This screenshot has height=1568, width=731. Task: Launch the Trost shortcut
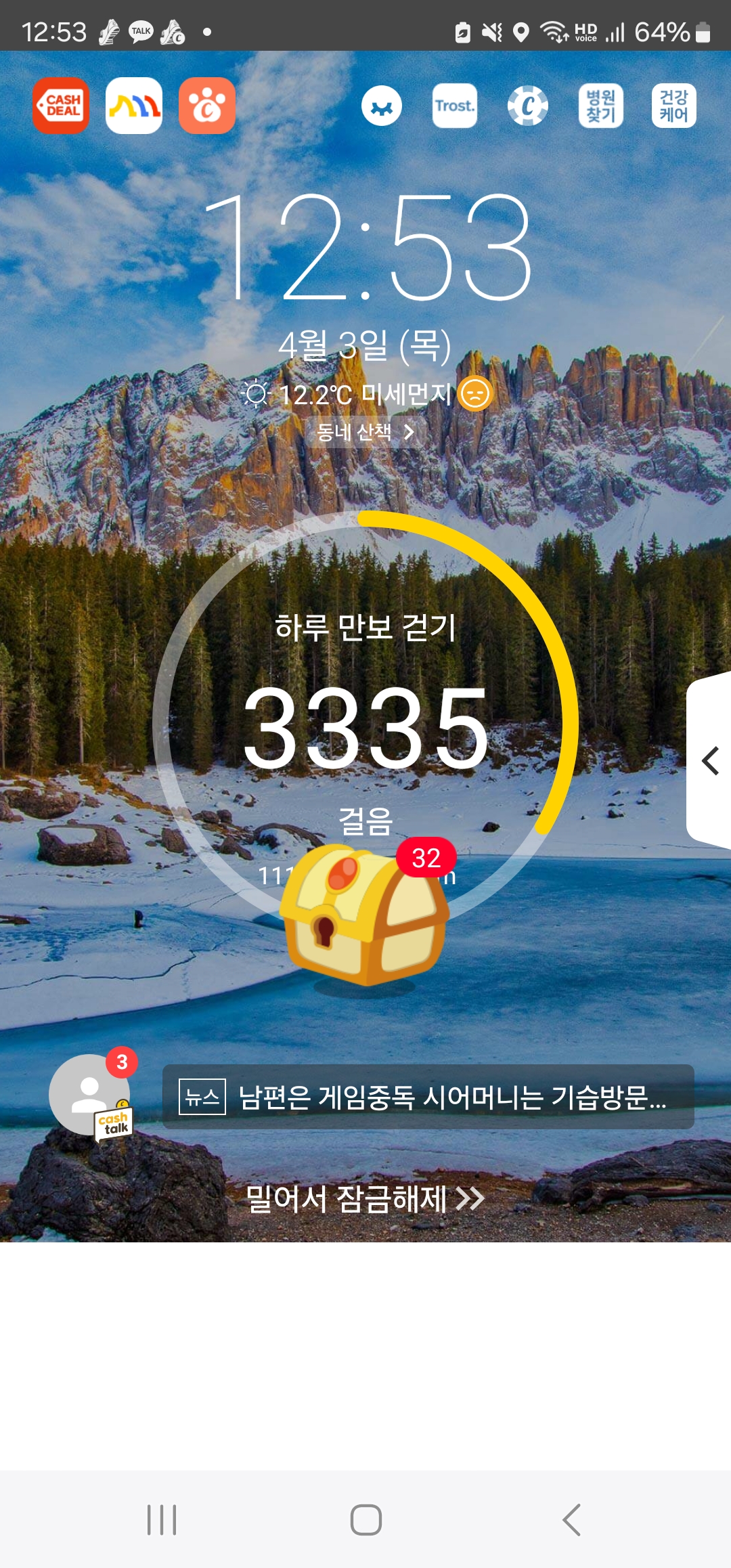[x=455, y=106]
